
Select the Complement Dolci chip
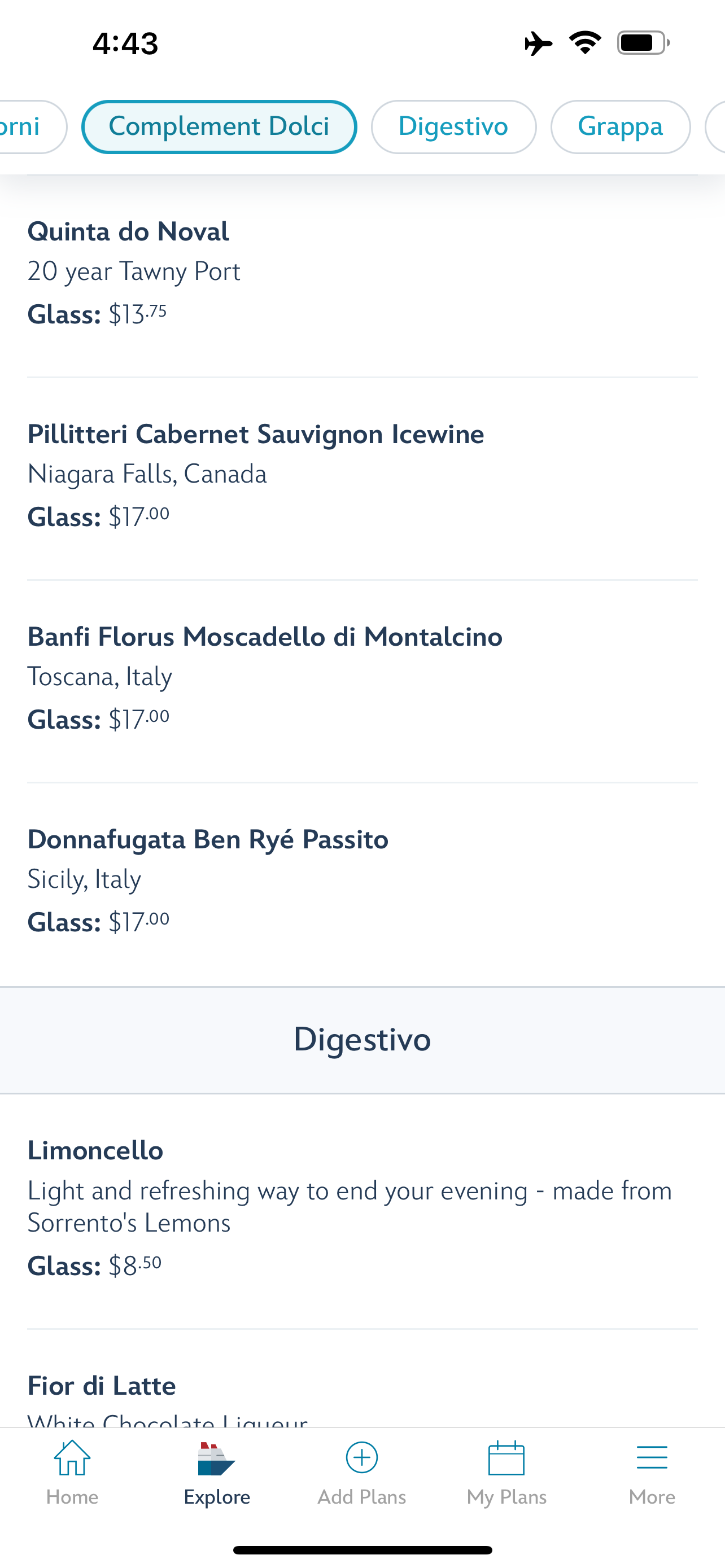(x=219, y=126)
